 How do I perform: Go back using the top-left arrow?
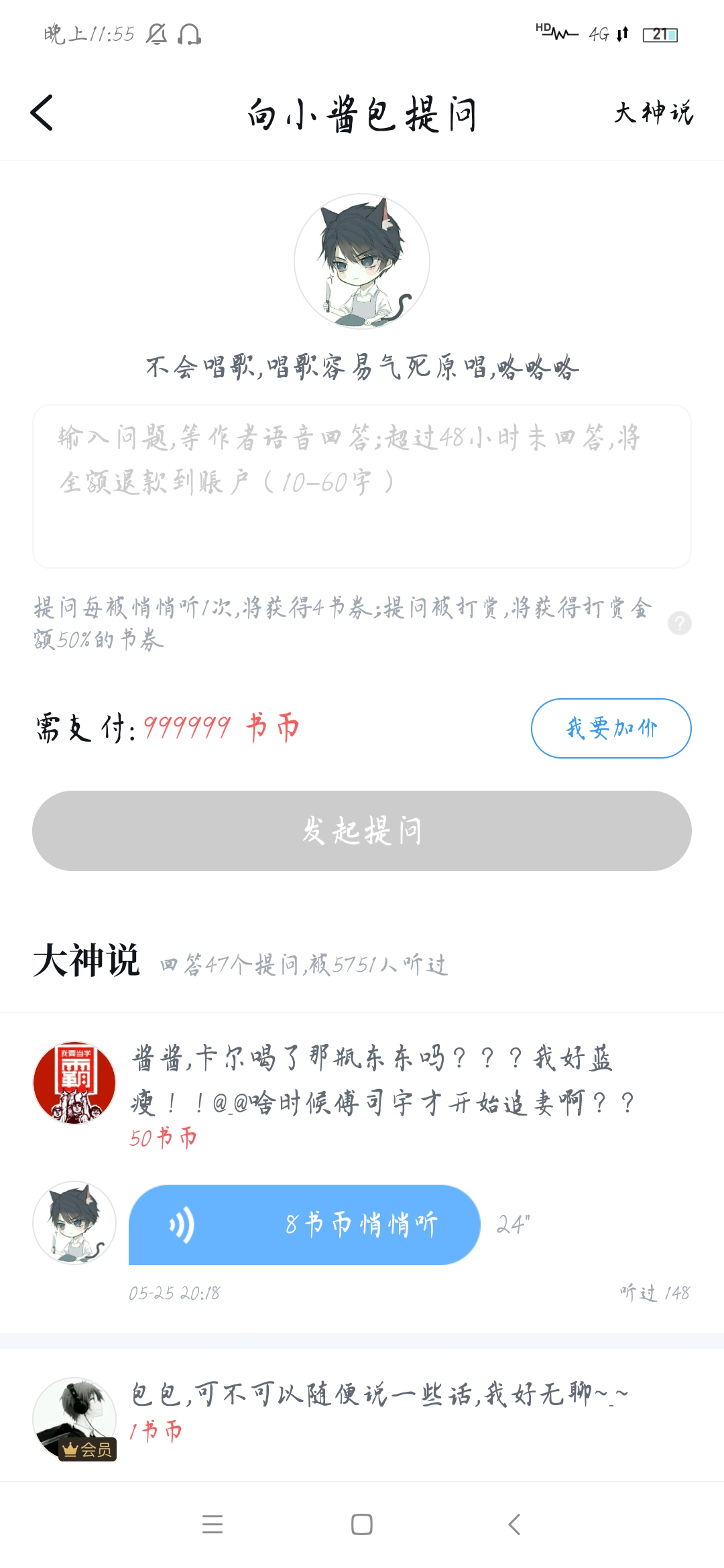click(x=42, y=113)
